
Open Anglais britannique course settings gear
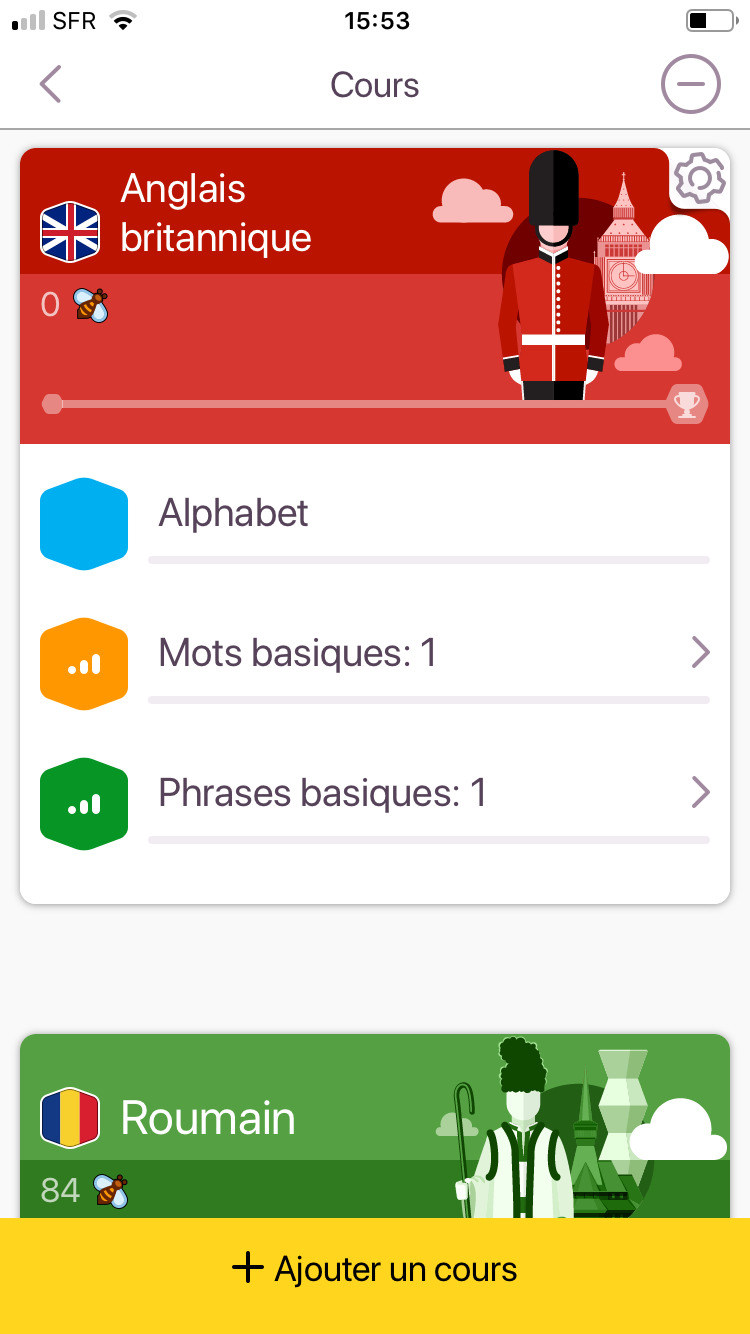pyautogui.click(x=699, y=179)
